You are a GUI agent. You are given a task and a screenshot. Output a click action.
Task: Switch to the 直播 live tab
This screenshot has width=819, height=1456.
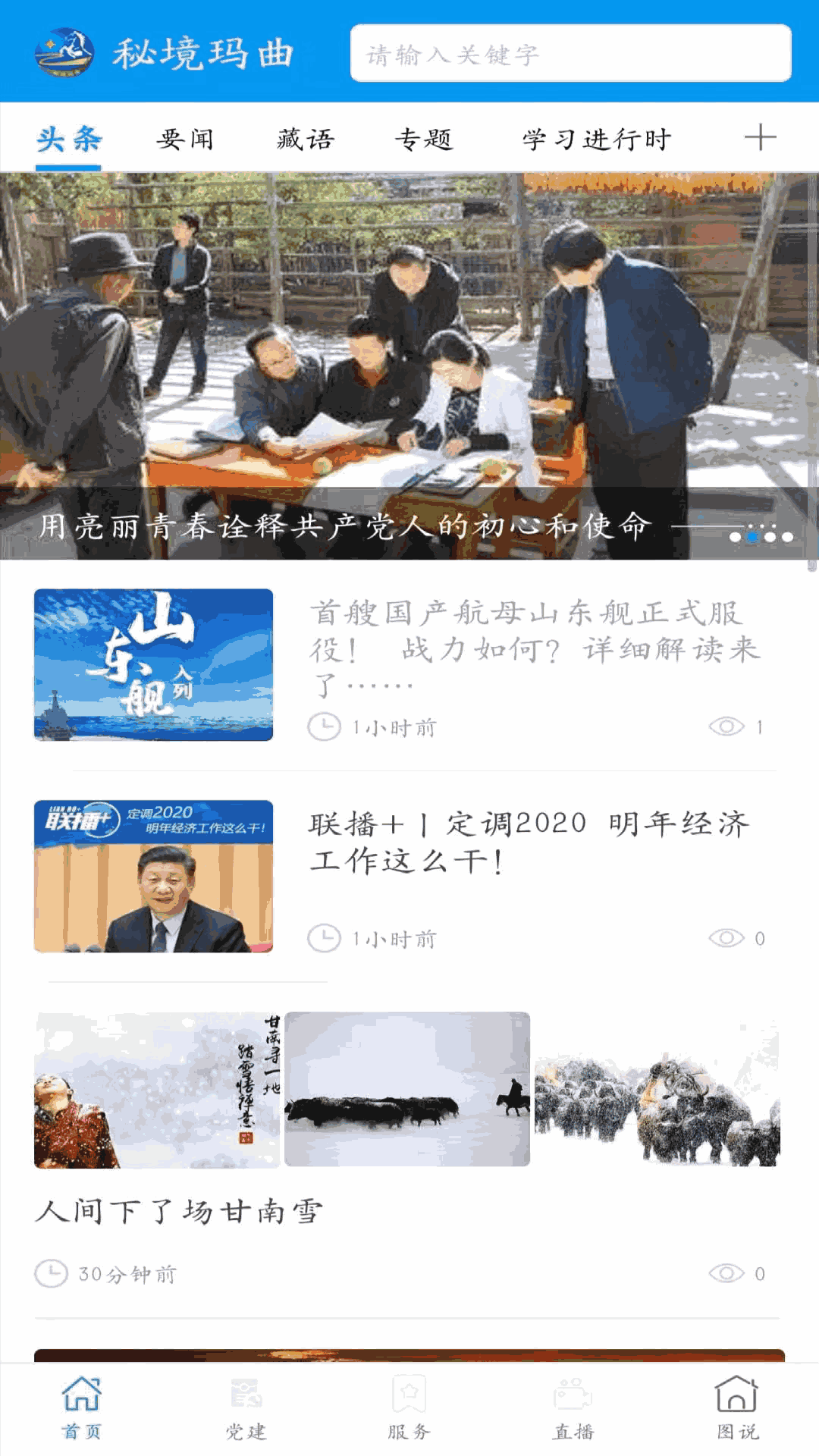pyautogui.click(x=573, y=1409)
